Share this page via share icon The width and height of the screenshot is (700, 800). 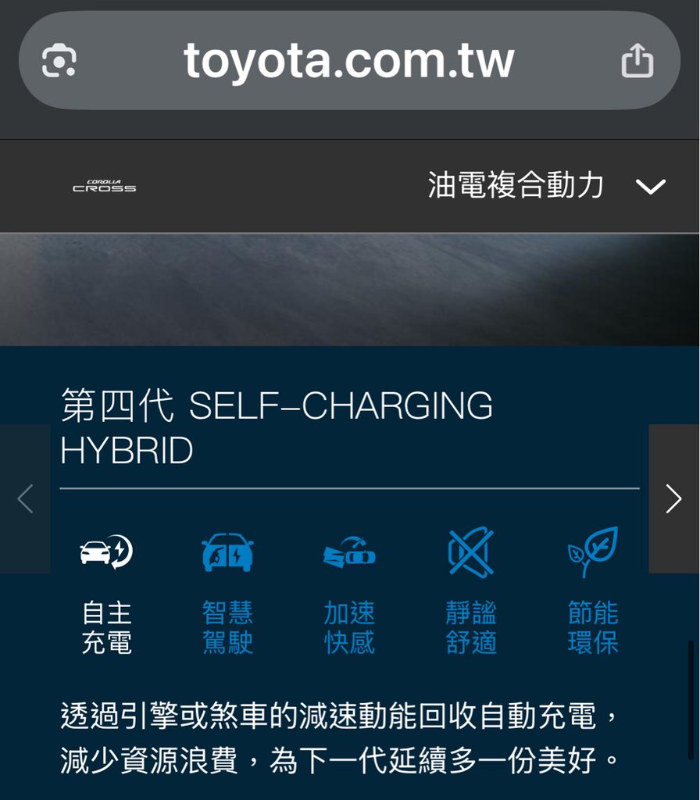637,62
